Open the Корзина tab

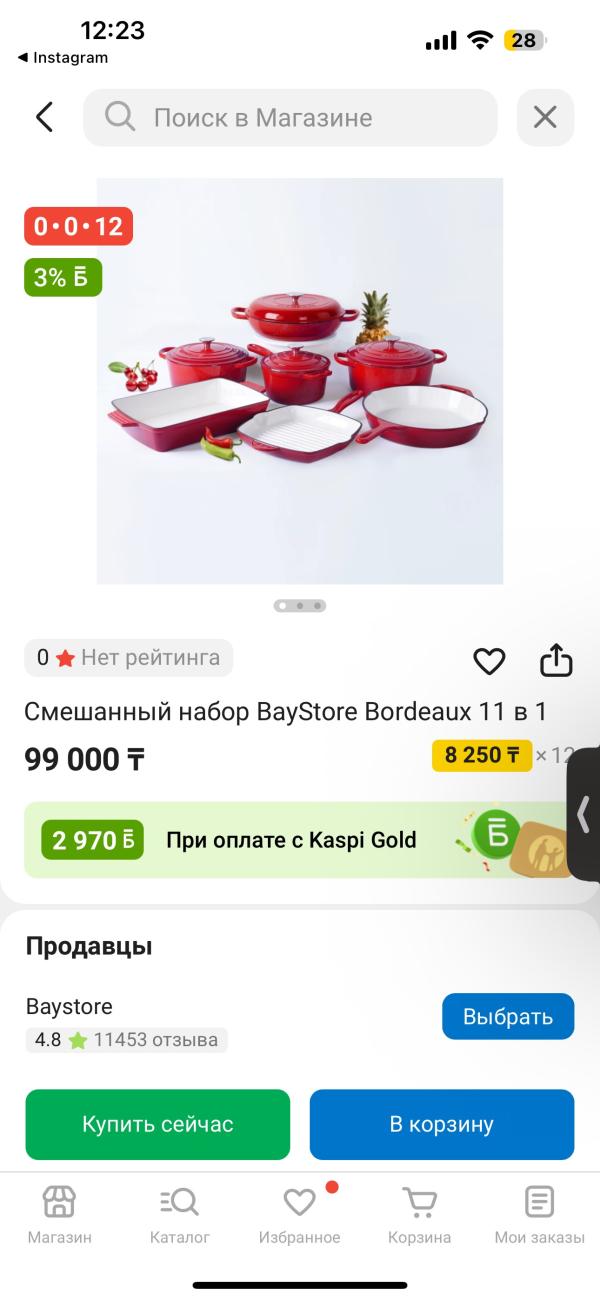point(420,1215)
